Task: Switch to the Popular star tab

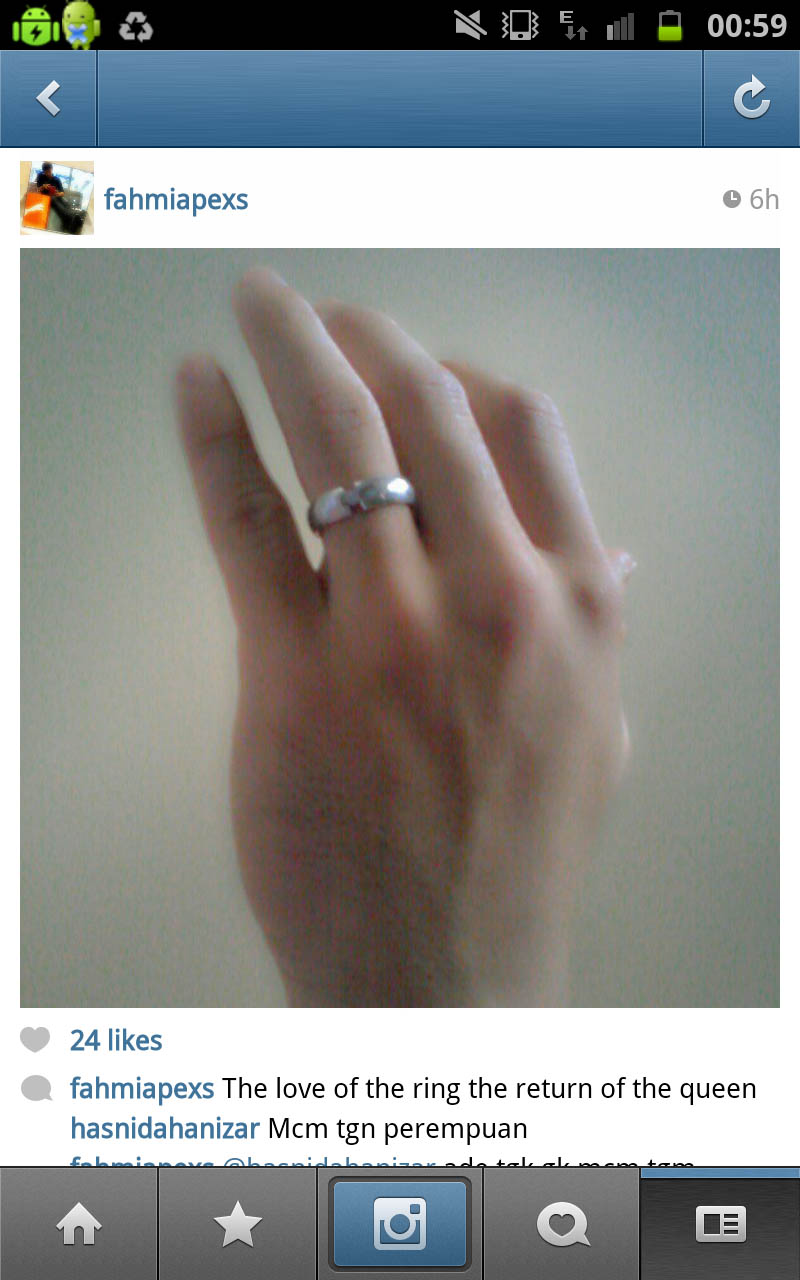Action: tap(238, 1224)
